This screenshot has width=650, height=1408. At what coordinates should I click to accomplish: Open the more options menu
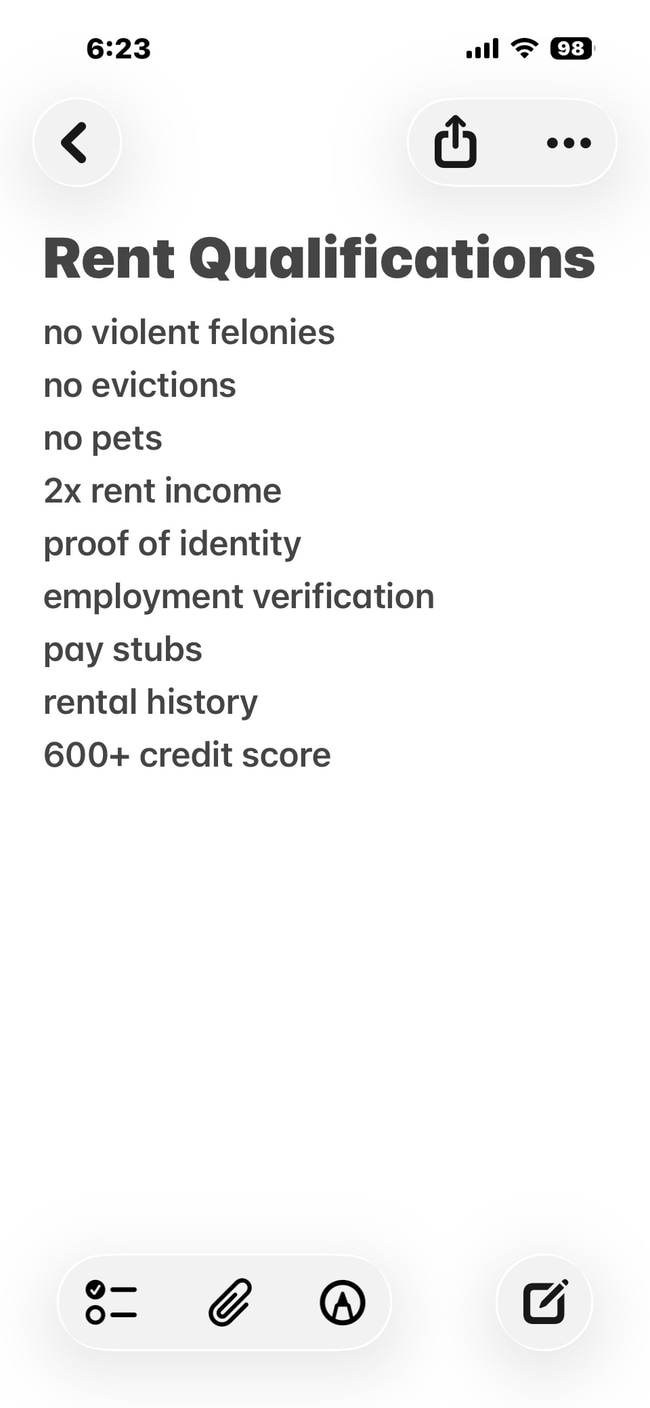click(568, 143)
